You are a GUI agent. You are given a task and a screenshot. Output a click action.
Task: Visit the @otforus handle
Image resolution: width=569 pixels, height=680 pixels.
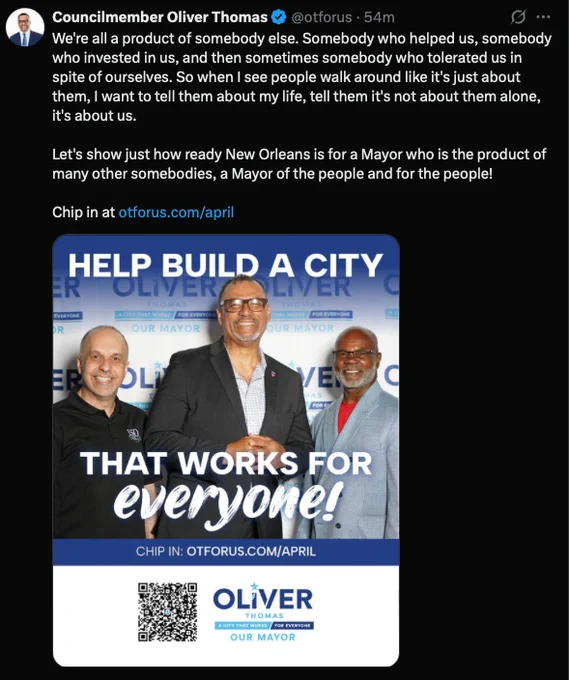pos(322,17)
